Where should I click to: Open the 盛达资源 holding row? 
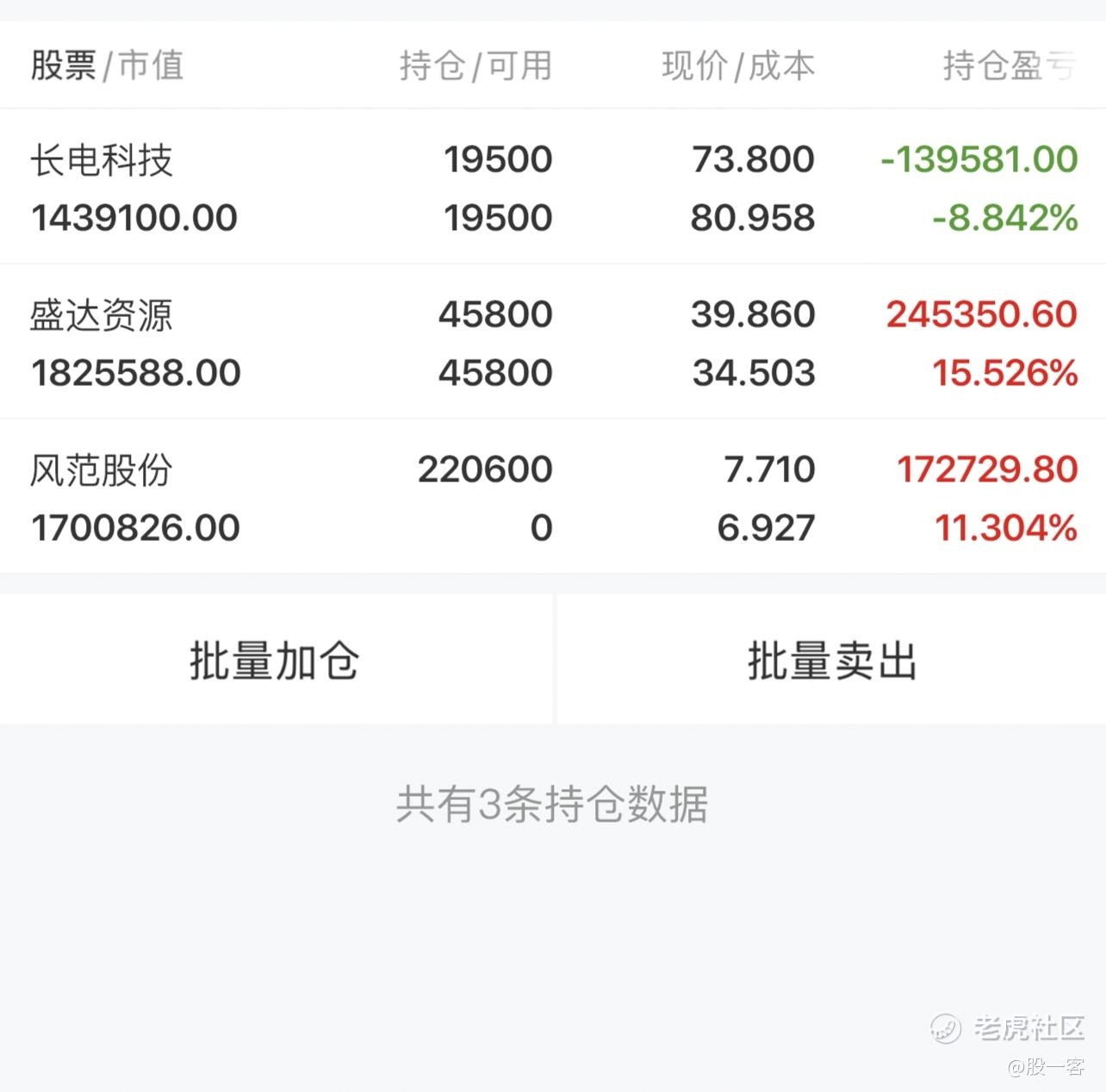coord(553,342)
